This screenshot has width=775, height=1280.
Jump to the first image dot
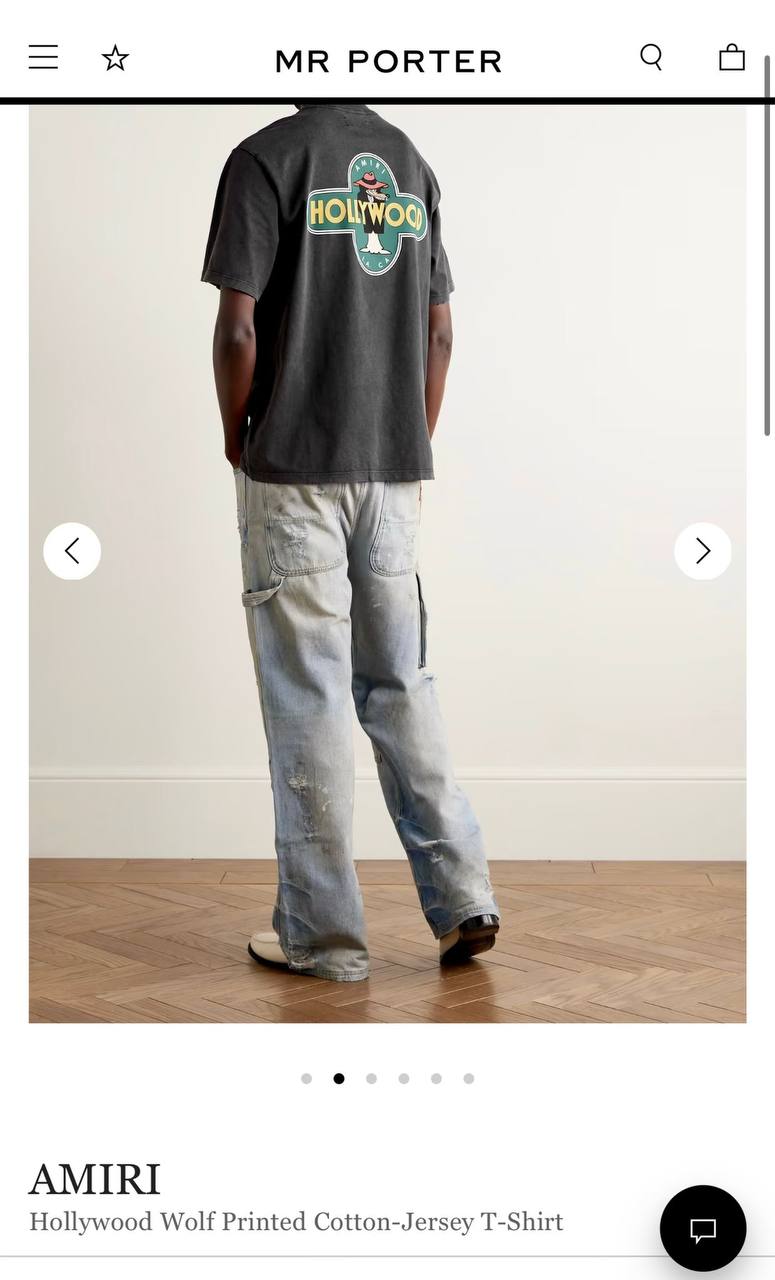[306, 1078]
